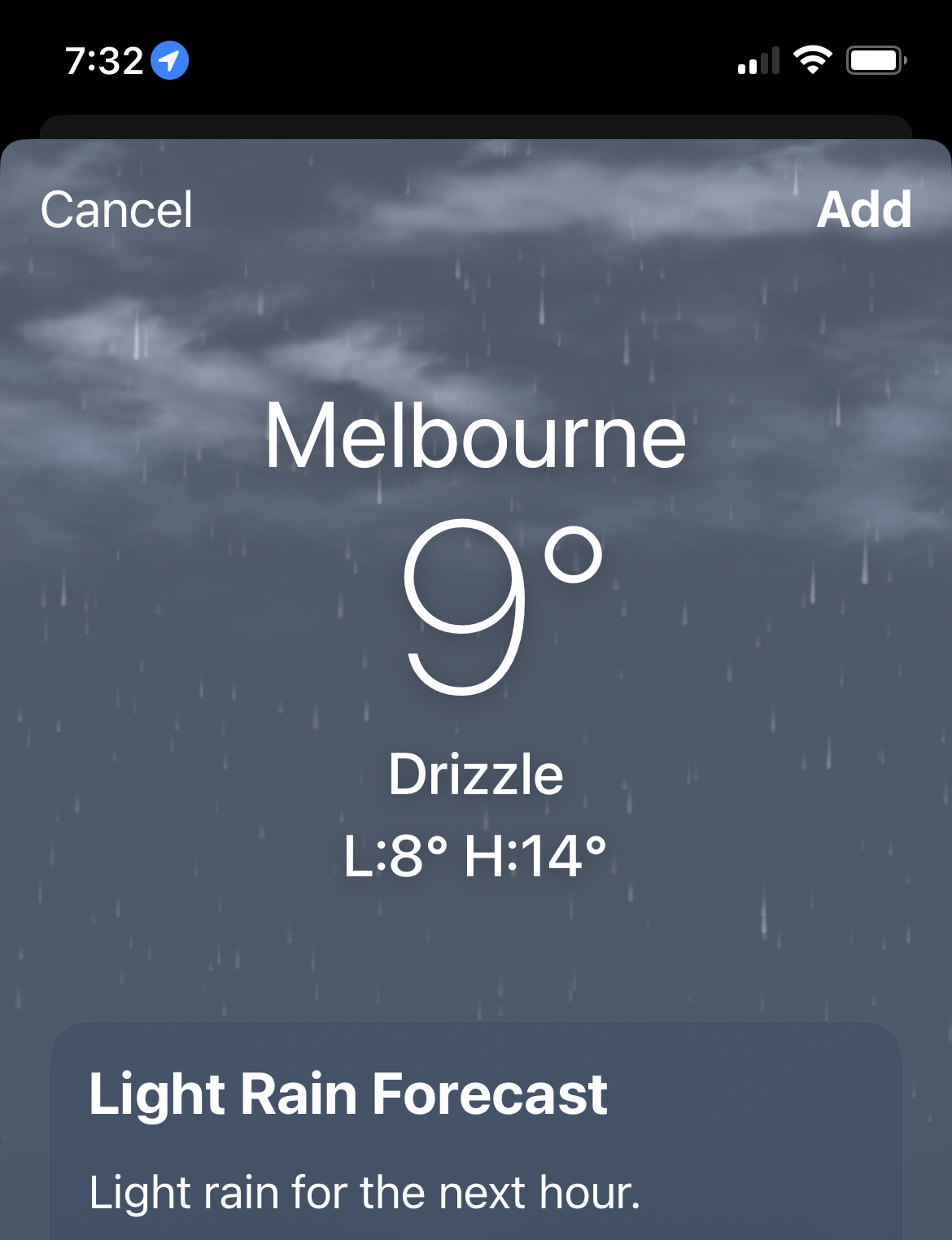
Task: Cancel adding Melbourne weather
Action: [116, 210]
